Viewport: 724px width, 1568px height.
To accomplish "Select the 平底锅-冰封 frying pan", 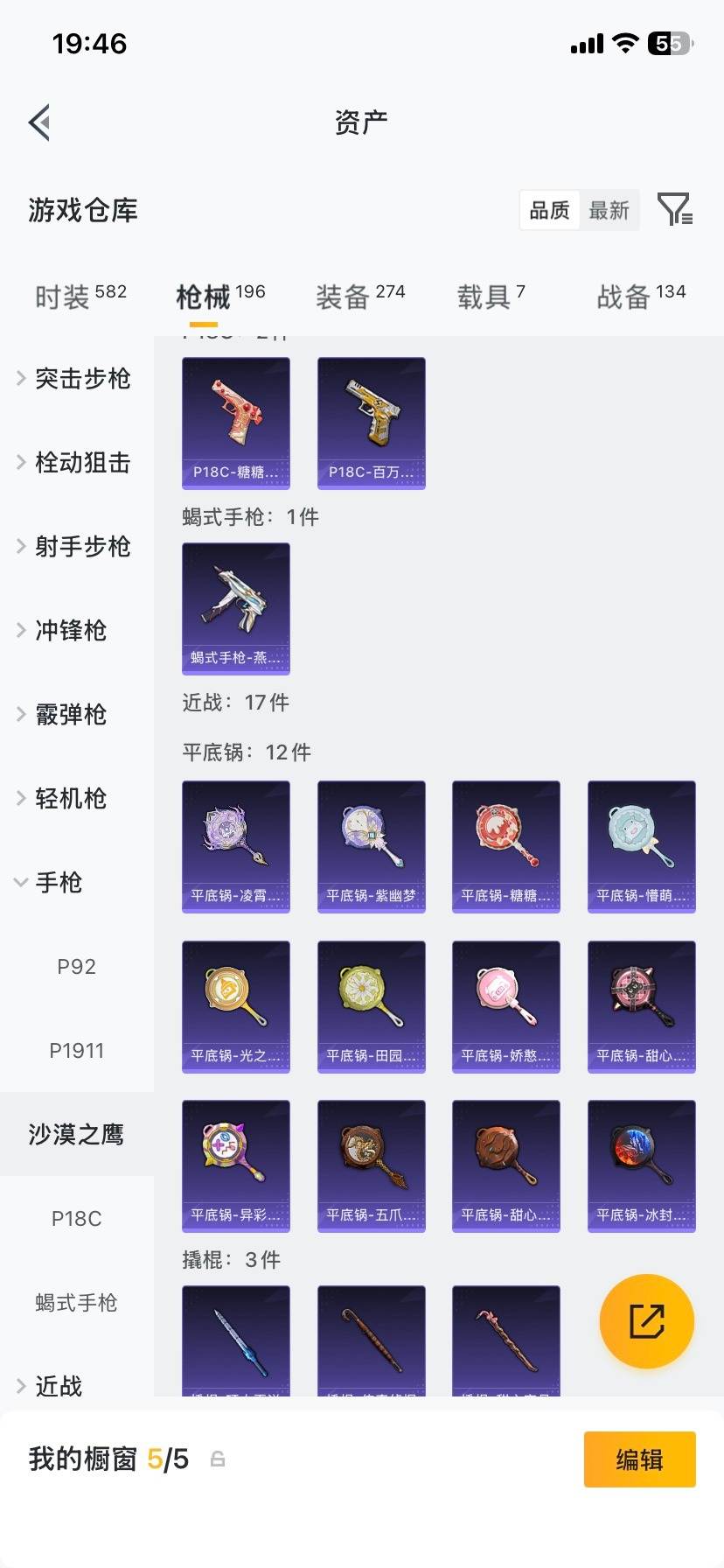I will pos(641,1165).
